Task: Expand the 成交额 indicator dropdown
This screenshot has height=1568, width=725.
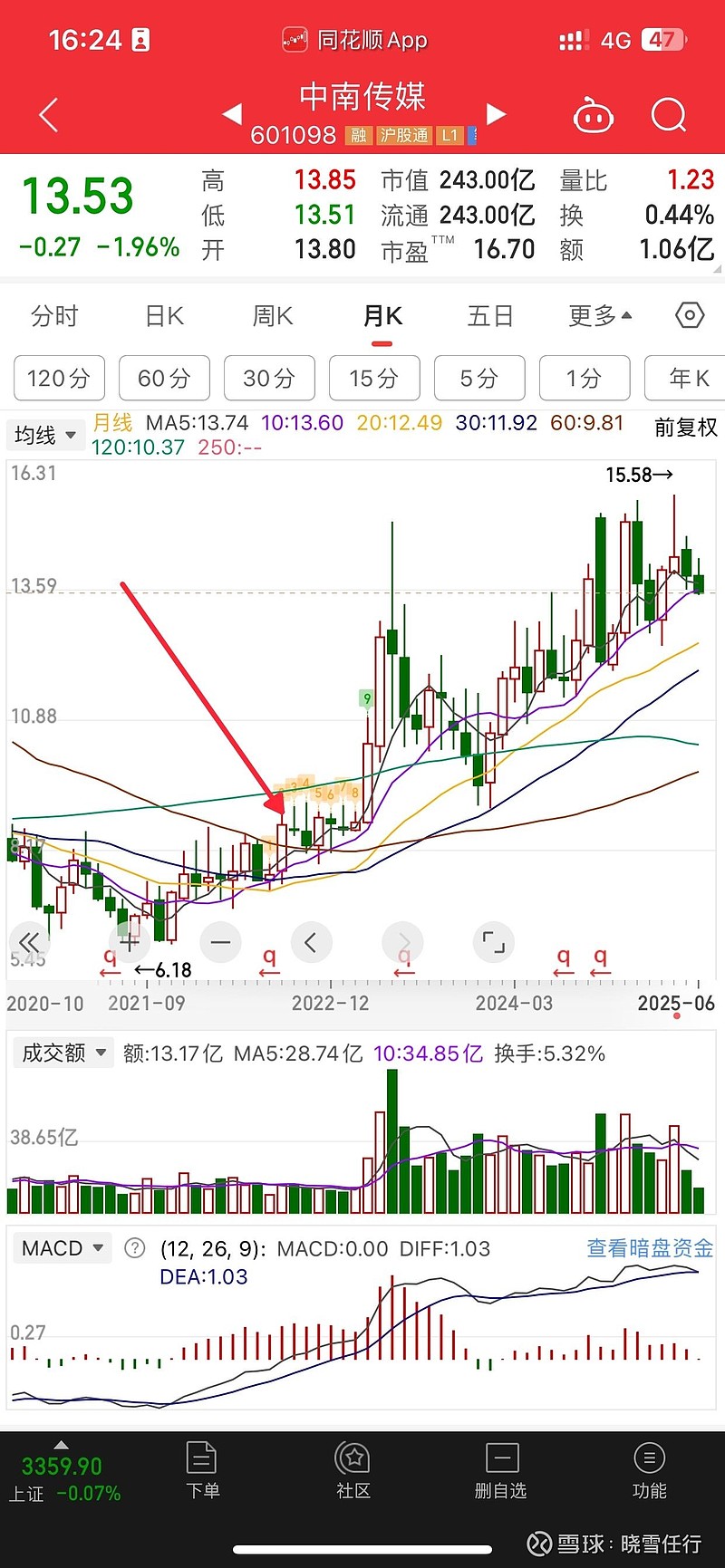Action: click(x=63, y=1053)
